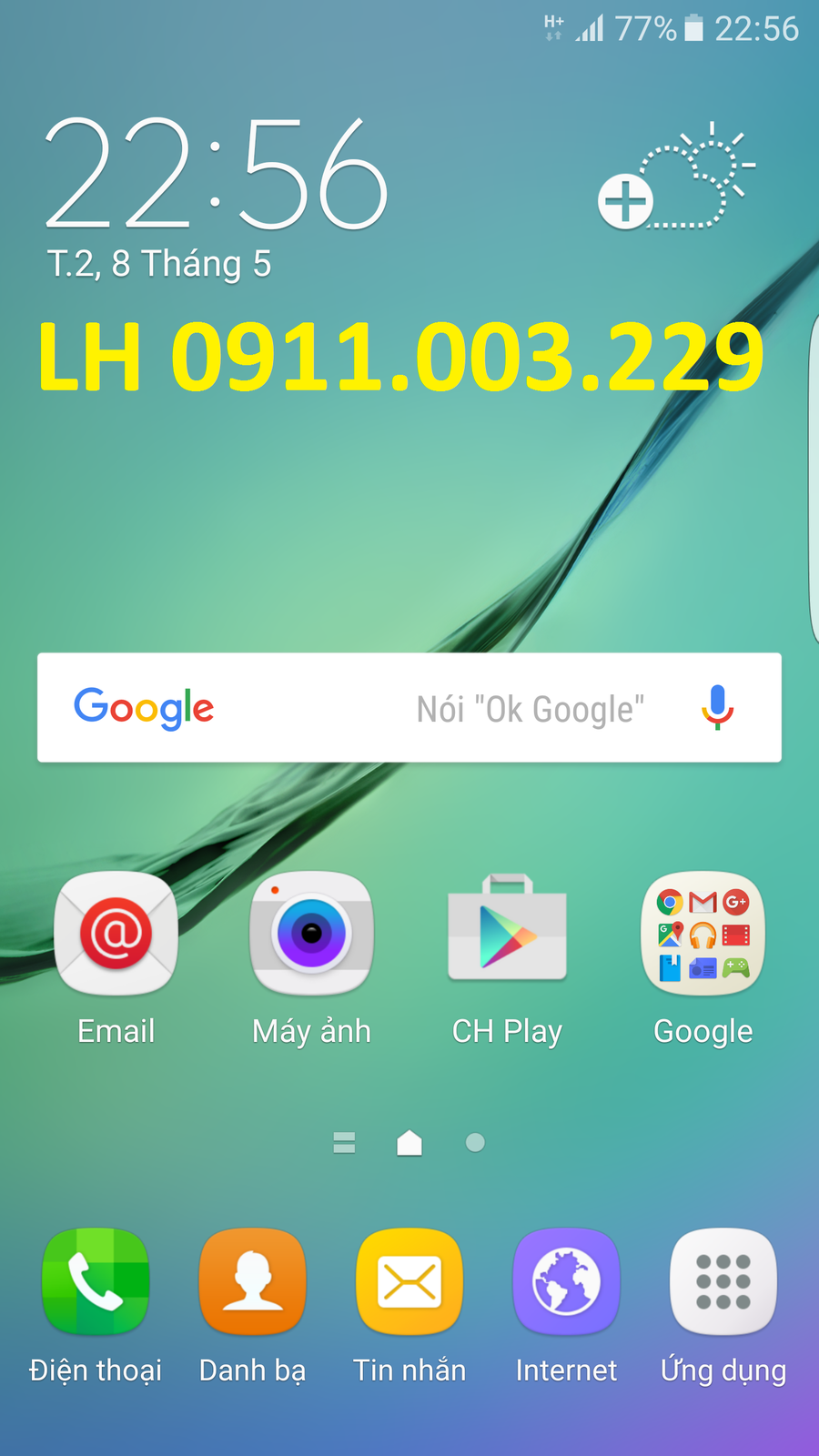Launch the Internet browser
Image resolution: width=819 pixels, height=1456 pixels.
[566, 1281]
